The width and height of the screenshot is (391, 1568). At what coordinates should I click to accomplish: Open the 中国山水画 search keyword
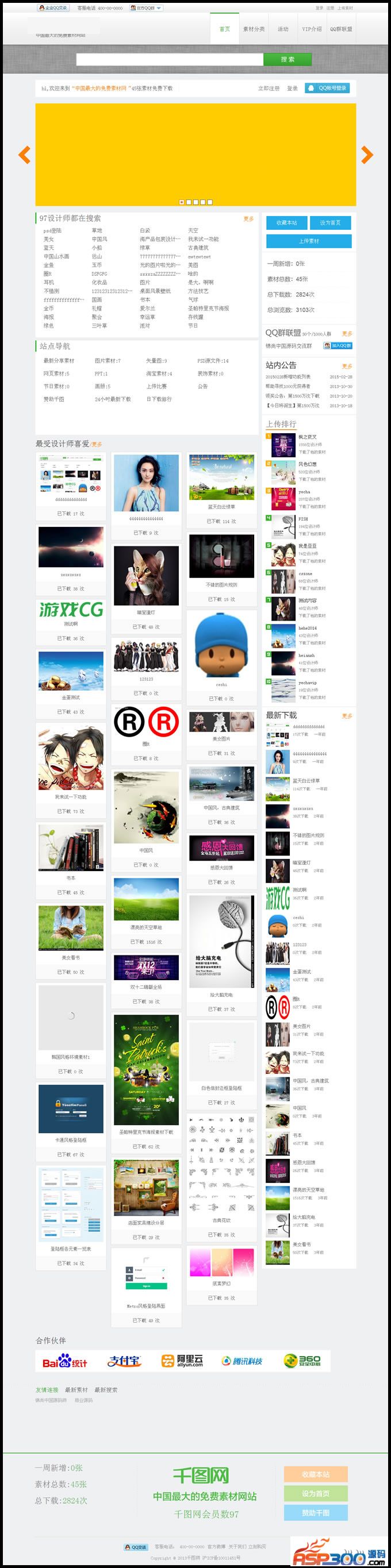(56, 256)
